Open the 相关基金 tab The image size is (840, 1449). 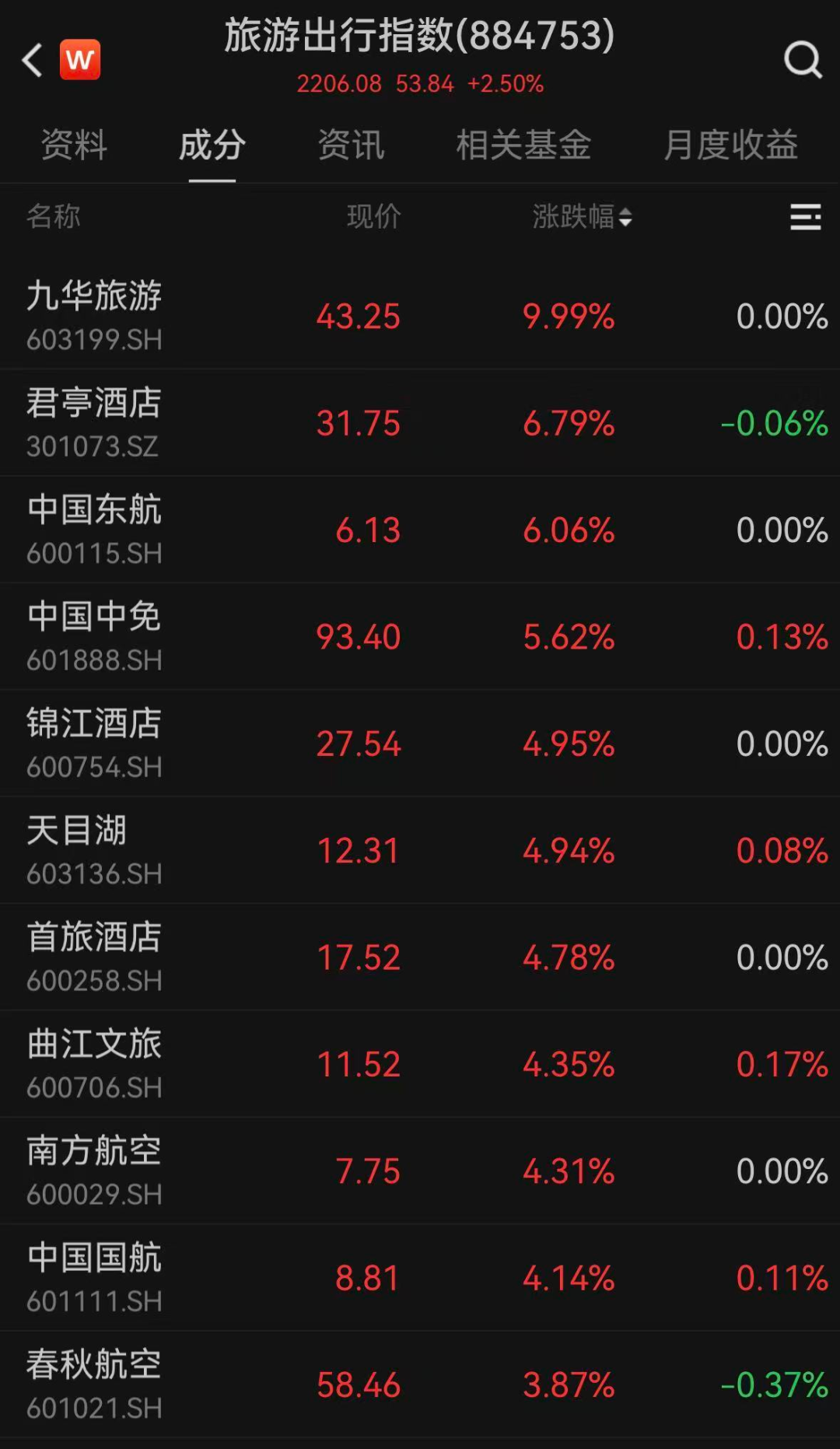(523, 145)
